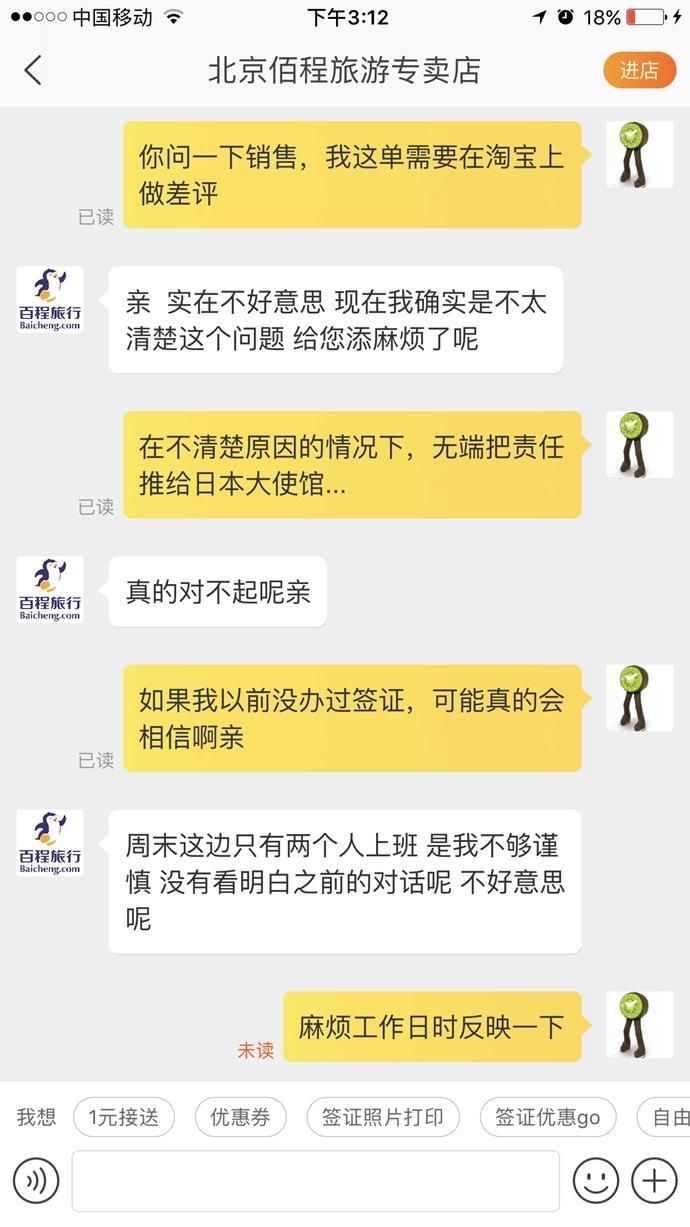Select the 1元接送 chip
Image resolution: width=690 pixels, height=1227 pixels.
124,1117
